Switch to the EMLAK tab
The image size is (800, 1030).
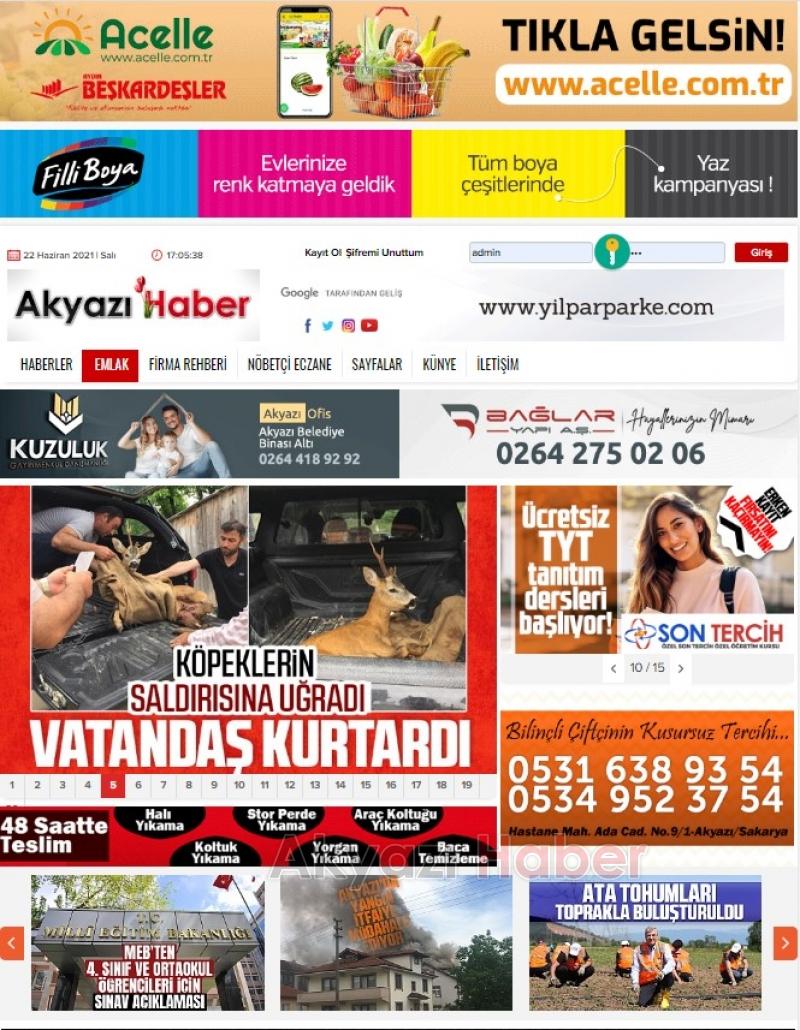coord(109,365)
